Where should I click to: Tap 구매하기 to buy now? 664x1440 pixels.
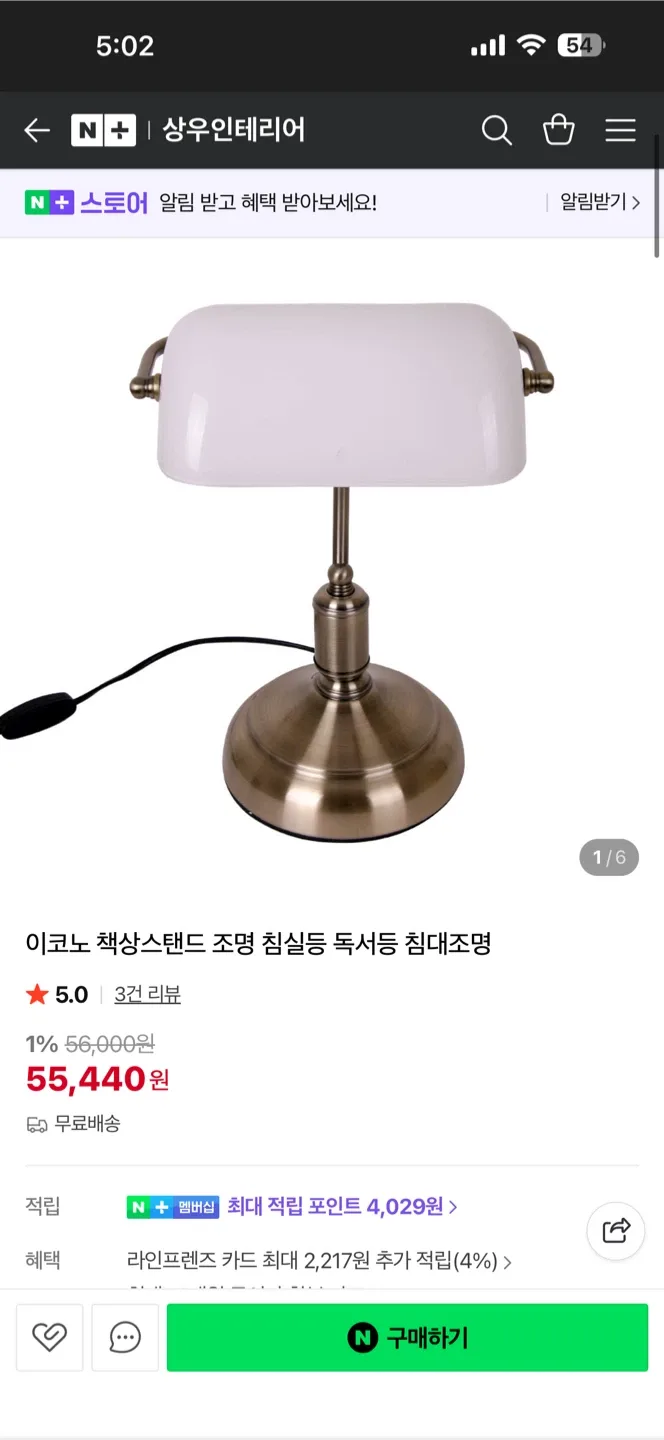407,1337
